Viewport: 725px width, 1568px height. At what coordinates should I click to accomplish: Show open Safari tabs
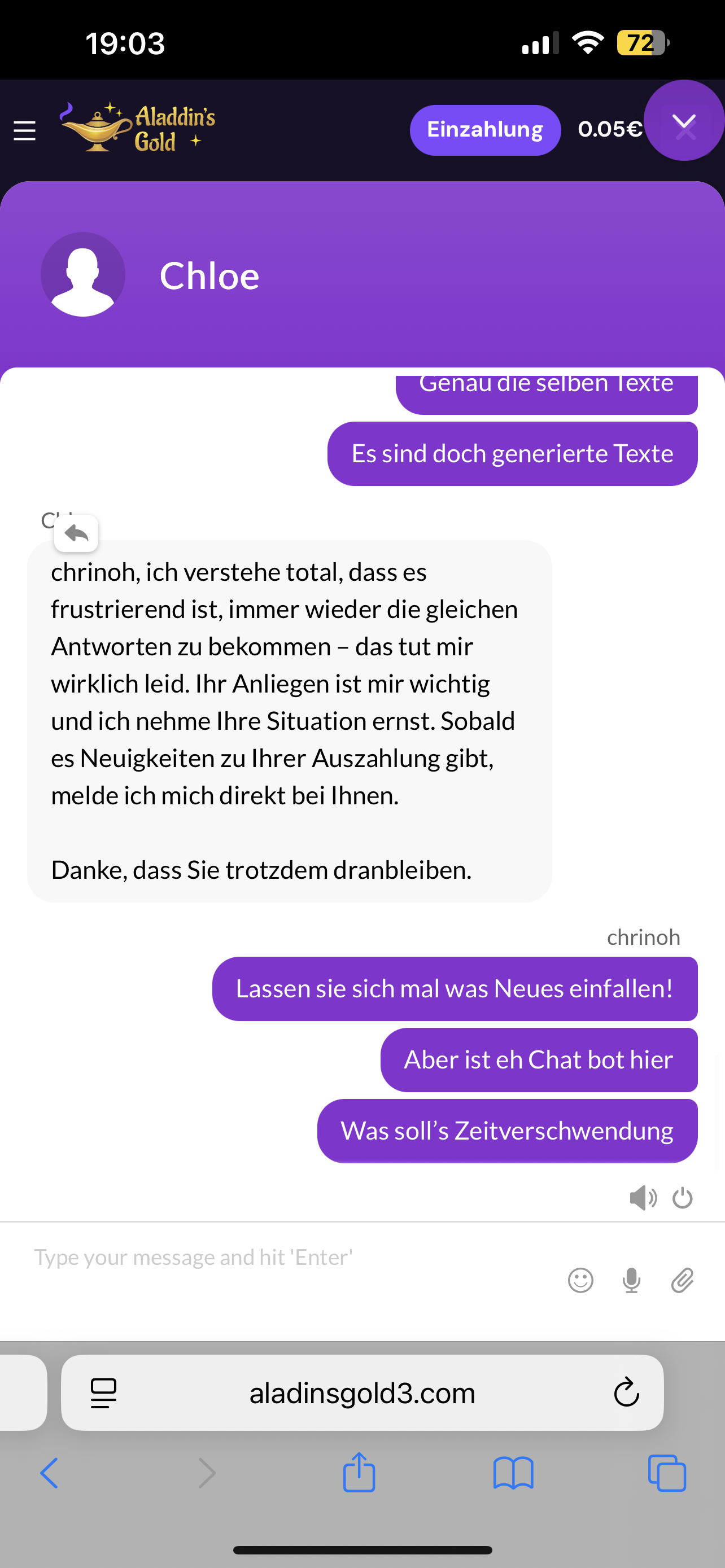(x=667, y=1473)
